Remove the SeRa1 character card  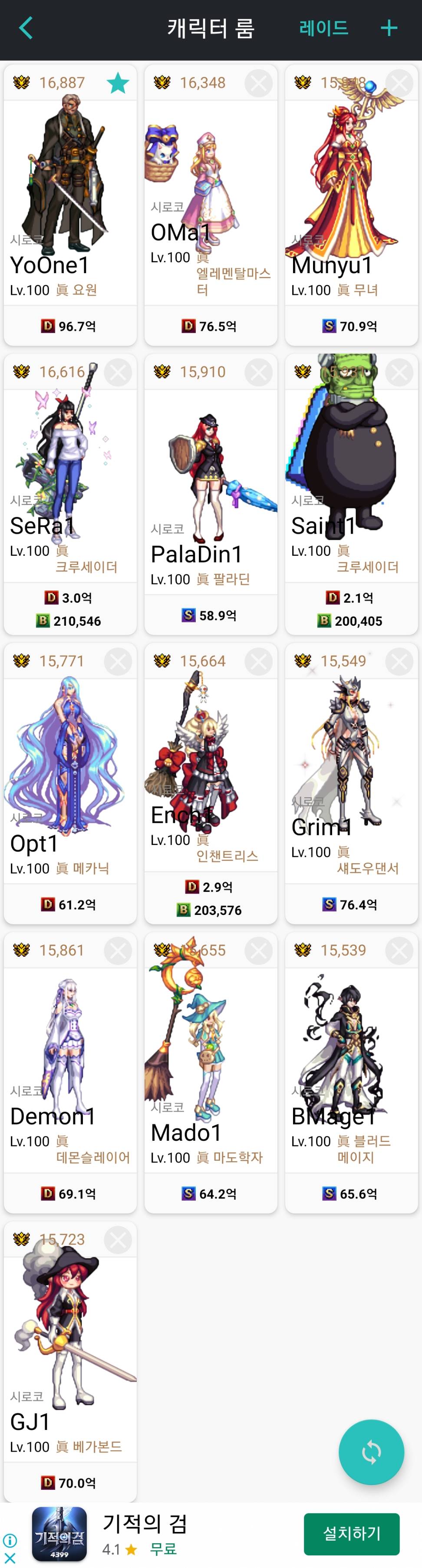118,372
